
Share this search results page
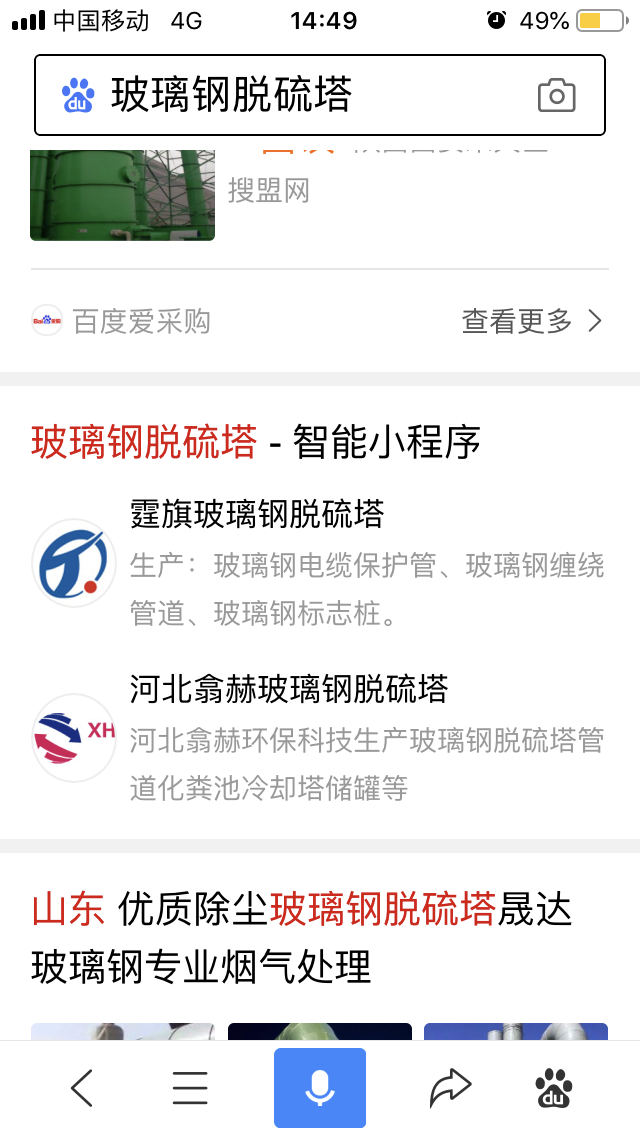450,1088
